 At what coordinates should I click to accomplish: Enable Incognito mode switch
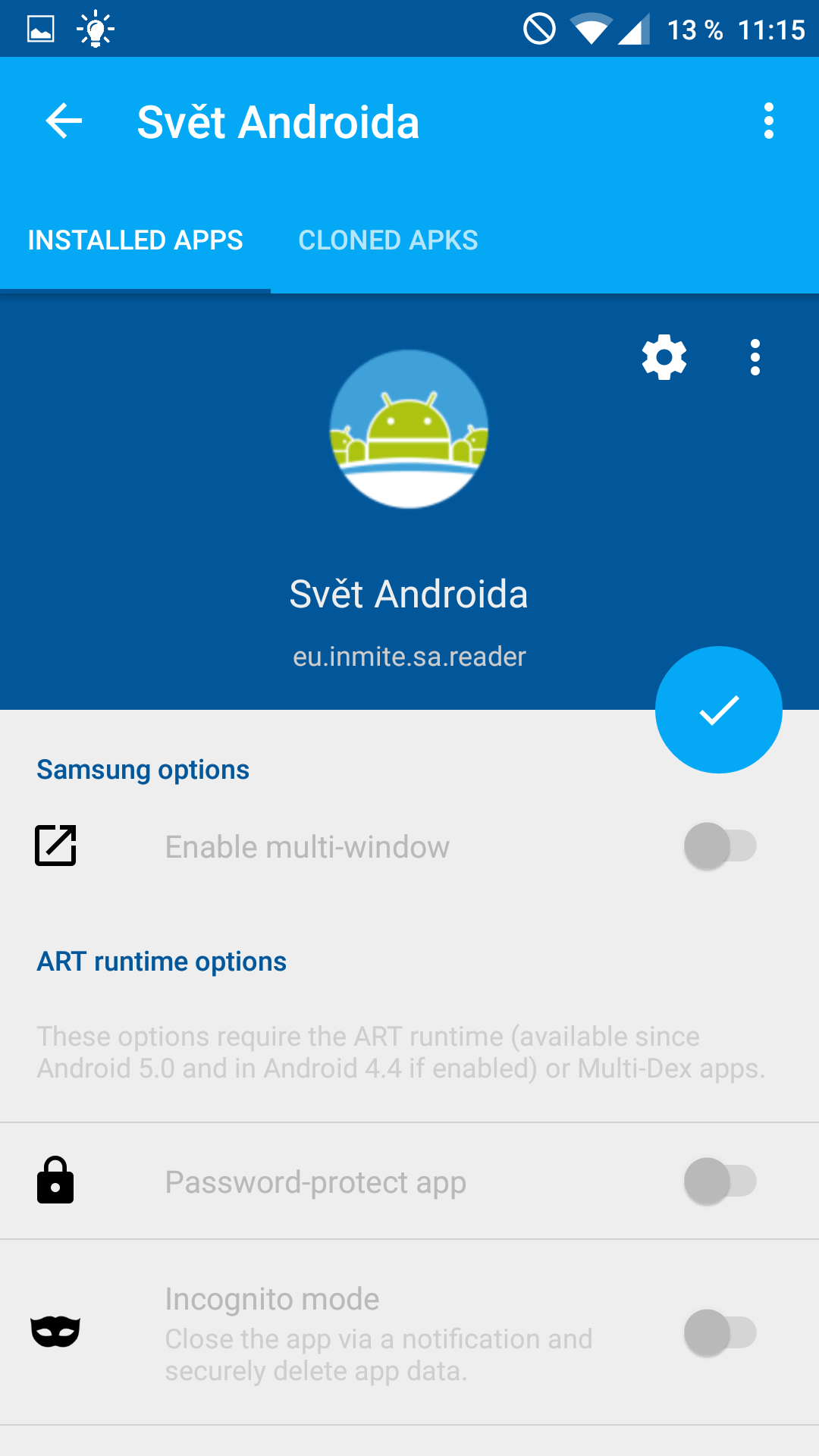pos(720,1333)
